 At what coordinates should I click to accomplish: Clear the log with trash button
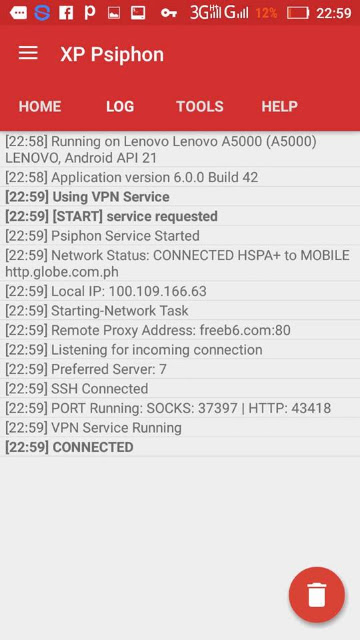317,594
